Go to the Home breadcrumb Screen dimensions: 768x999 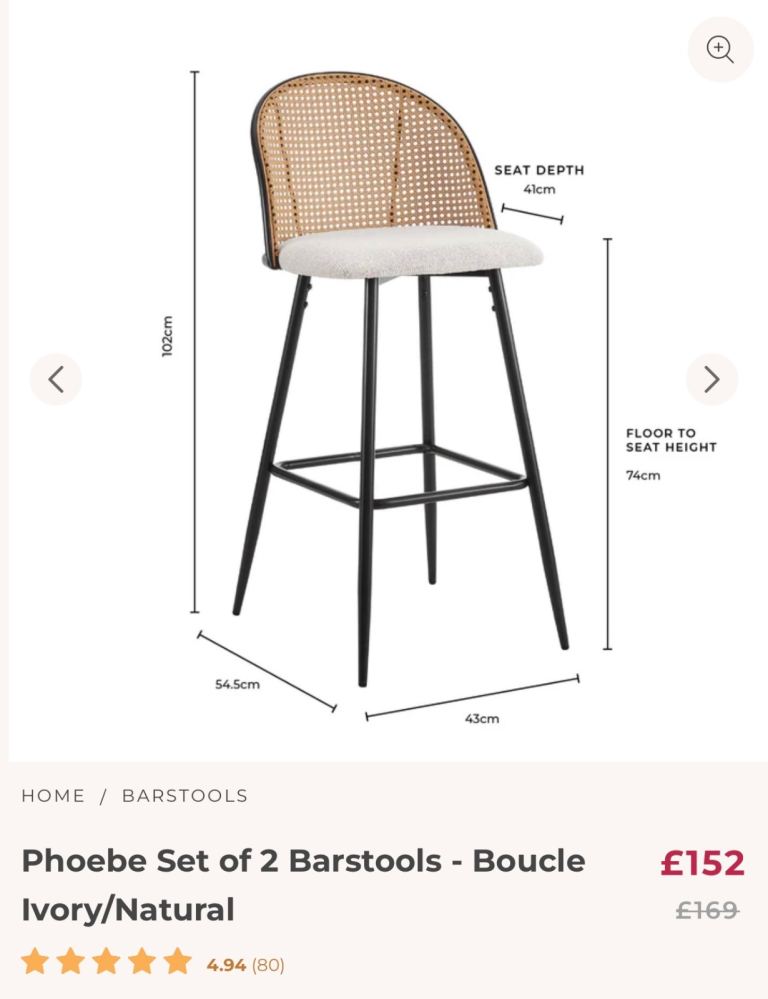tap(53, 796)
